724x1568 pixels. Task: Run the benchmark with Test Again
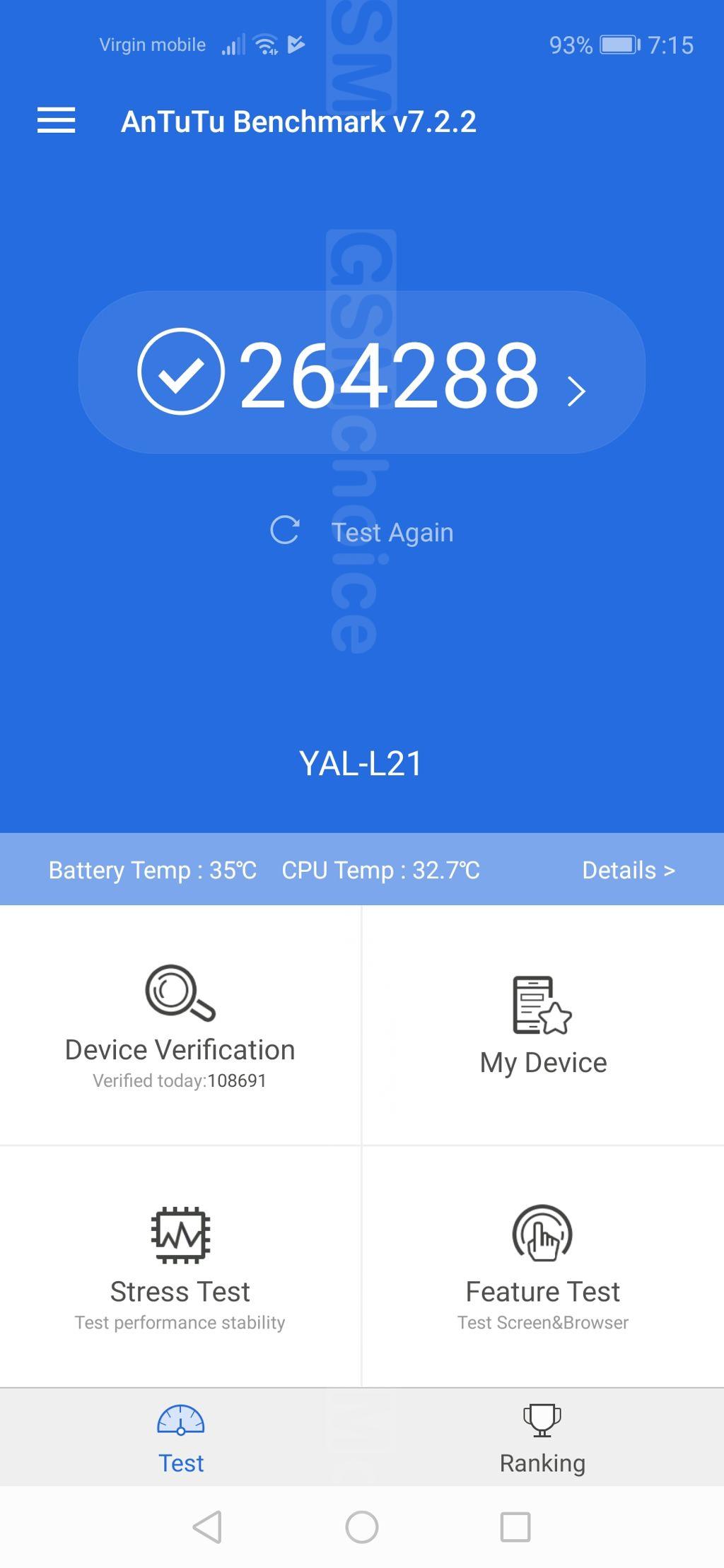[x=361, y=531]
